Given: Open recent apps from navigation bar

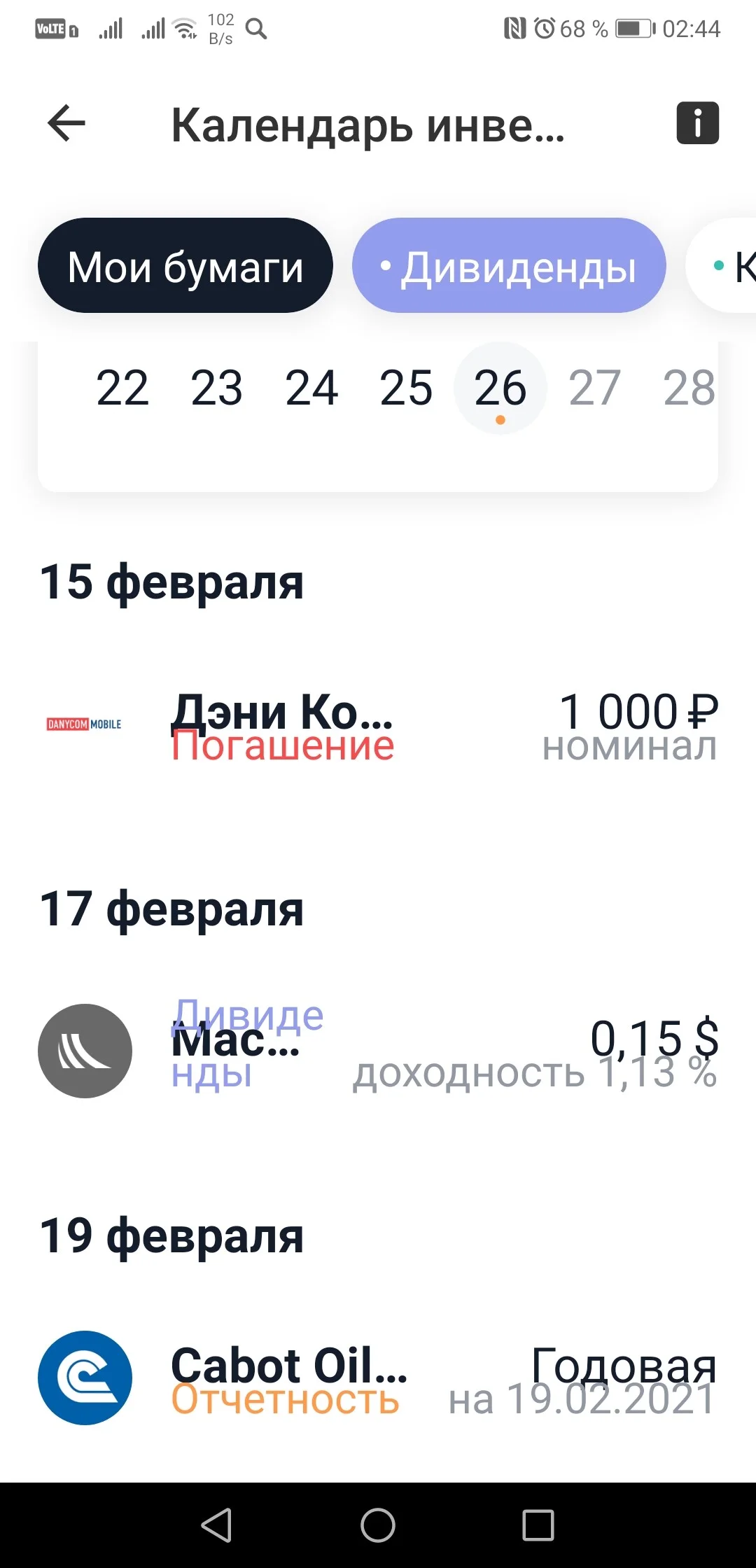Looking at the screenshot, I should tap(538, 1525).
